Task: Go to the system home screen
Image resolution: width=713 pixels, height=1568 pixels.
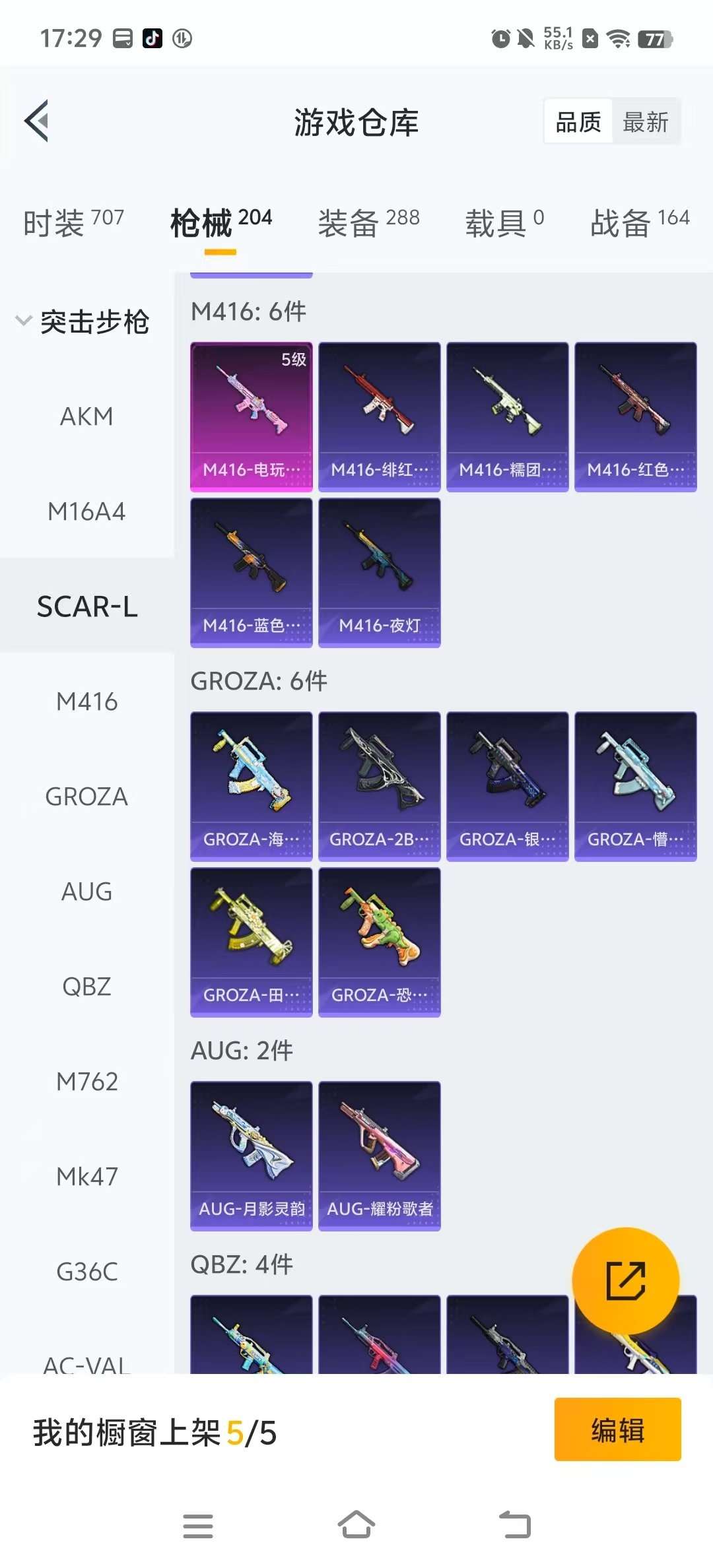Action: tap(356, 1526)
